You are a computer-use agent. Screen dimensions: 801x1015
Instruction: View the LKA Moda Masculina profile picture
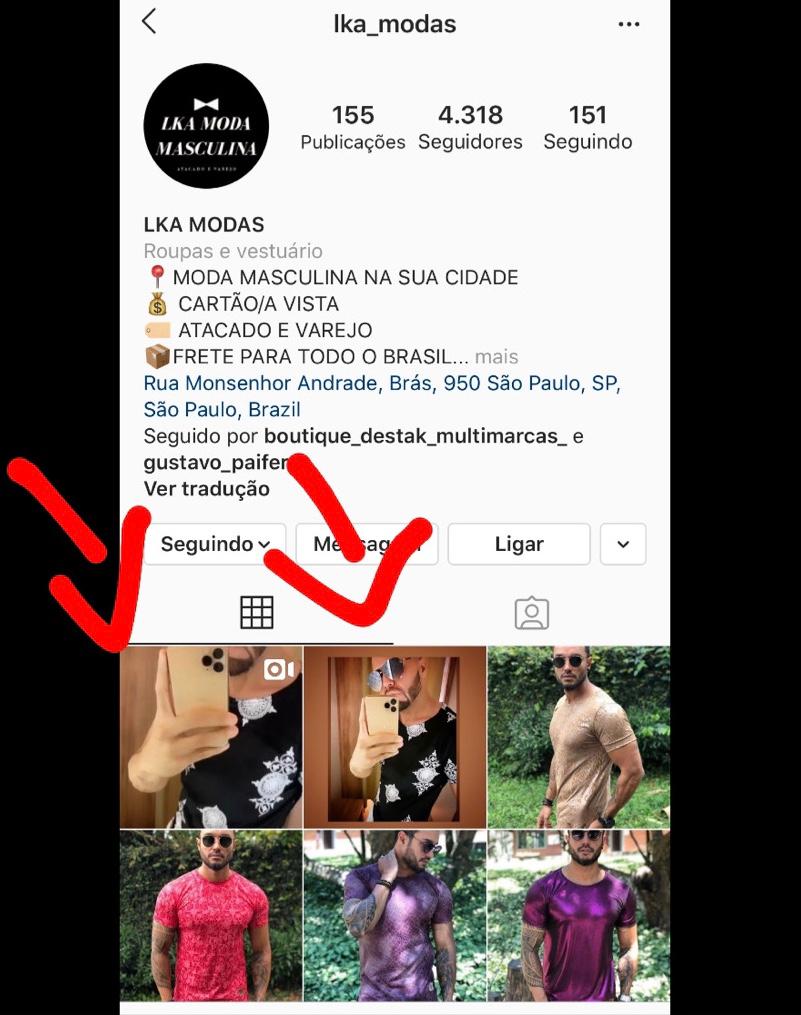pyautogui.click(x=206, y=126)
